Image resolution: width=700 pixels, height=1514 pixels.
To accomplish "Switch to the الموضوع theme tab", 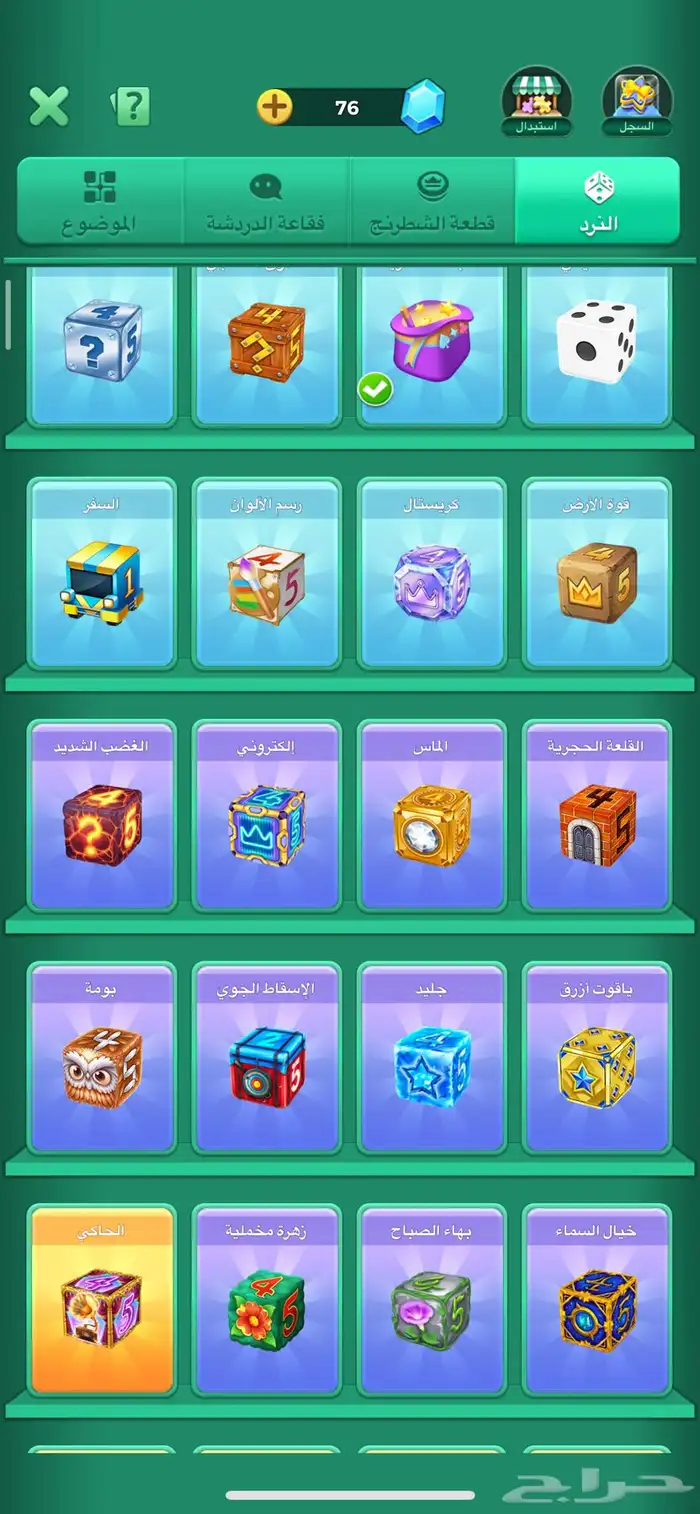I will click(x=100, y=201).
